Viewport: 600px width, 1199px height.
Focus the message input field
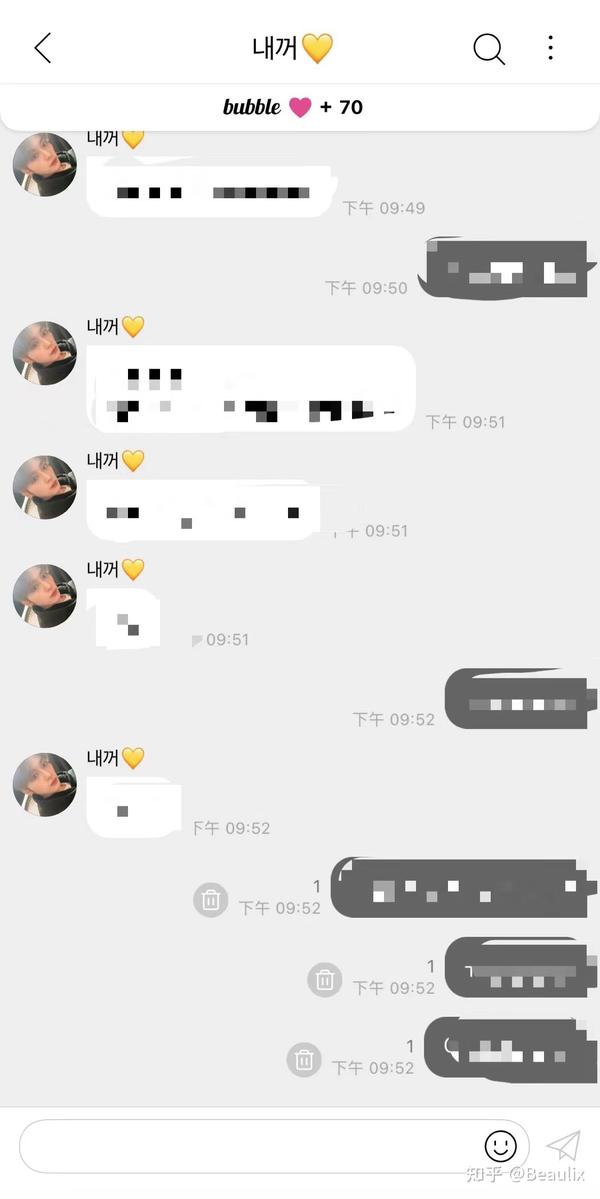[250, 1145]
